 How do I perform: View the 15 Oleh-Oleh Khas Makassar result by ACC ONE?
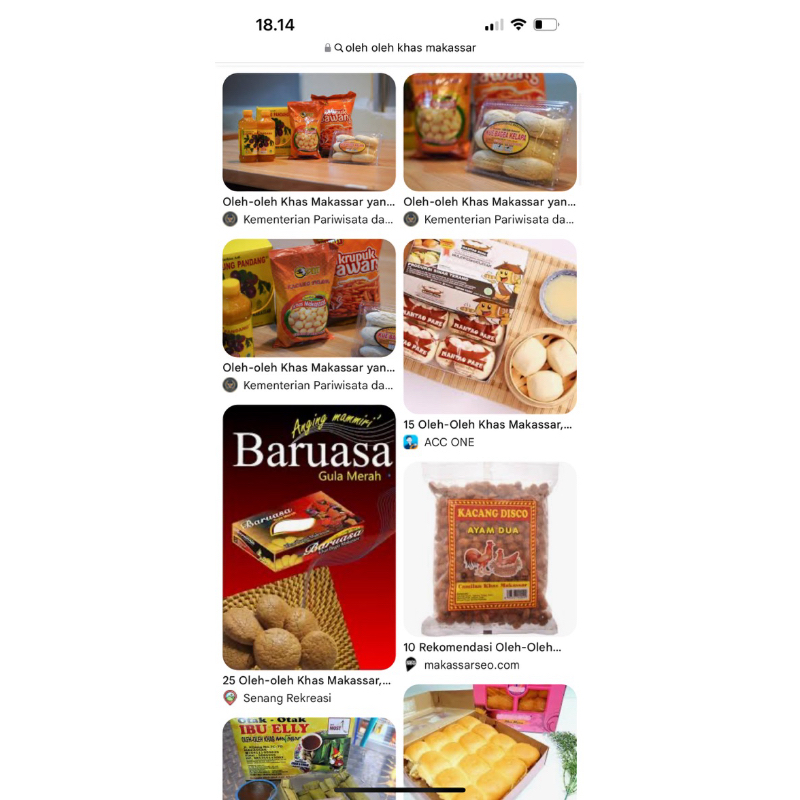[490, 327]
